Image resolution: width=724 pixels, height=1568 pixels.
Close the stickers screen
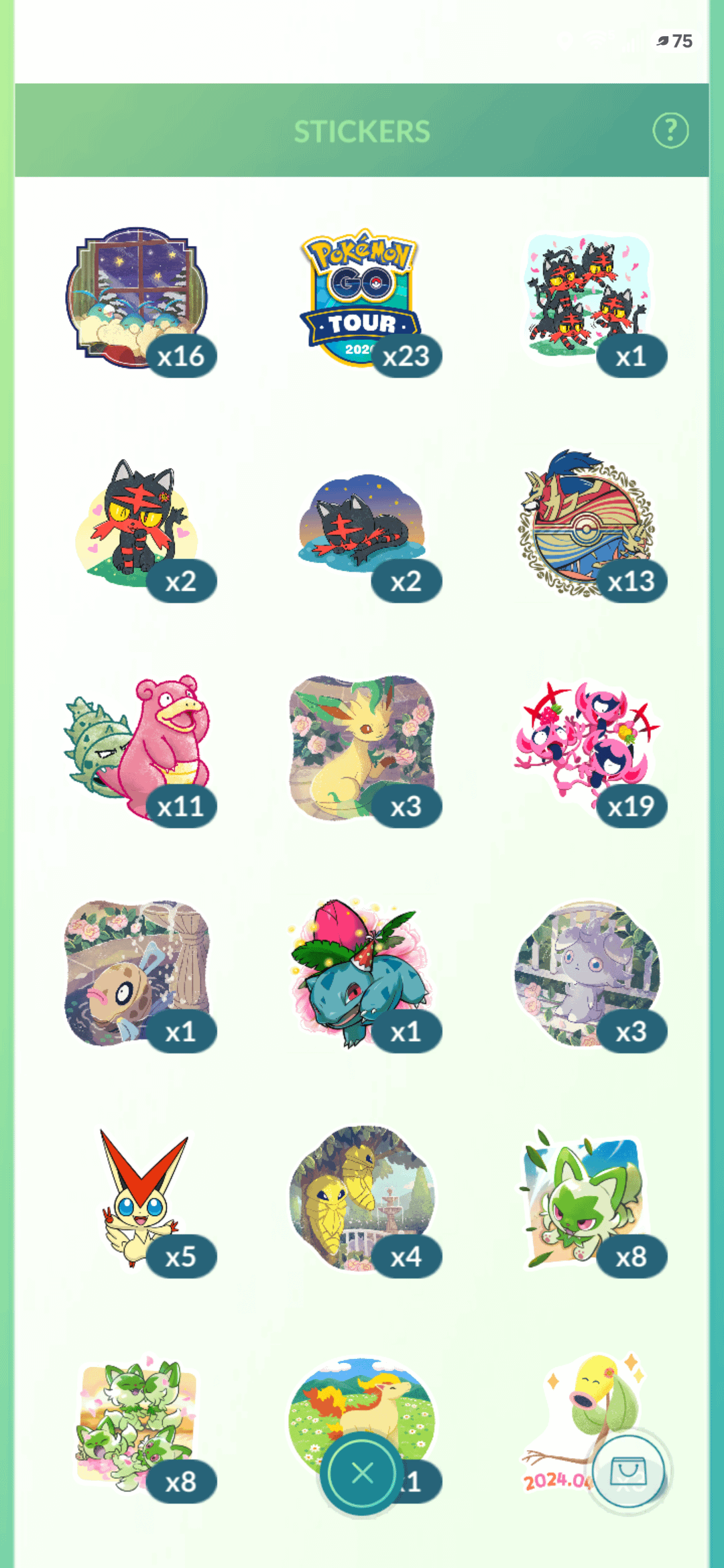(x=362, y=1473)
